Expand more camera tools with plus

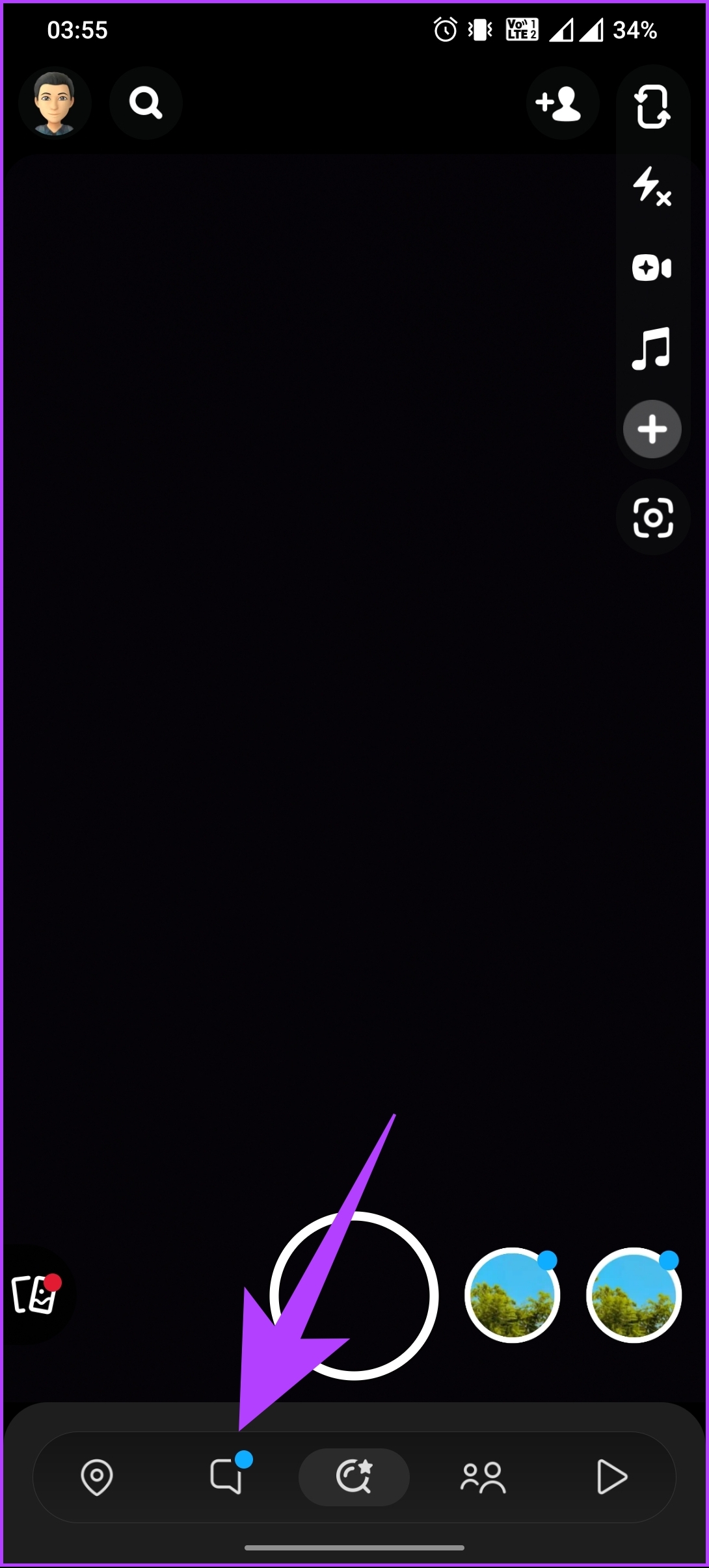point(652,429)
